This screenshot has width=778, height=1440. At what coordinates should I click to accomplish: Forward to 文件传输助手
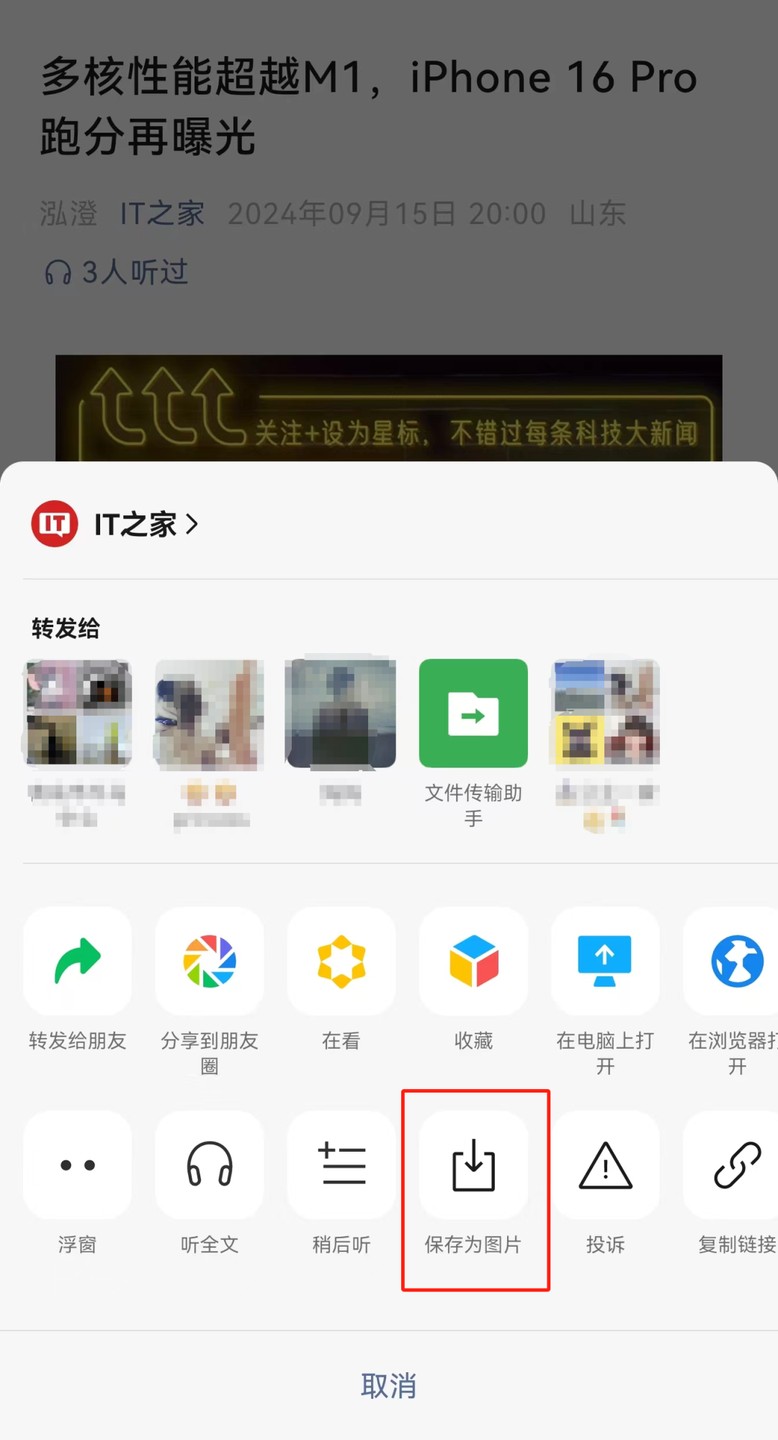coord(473,714)
